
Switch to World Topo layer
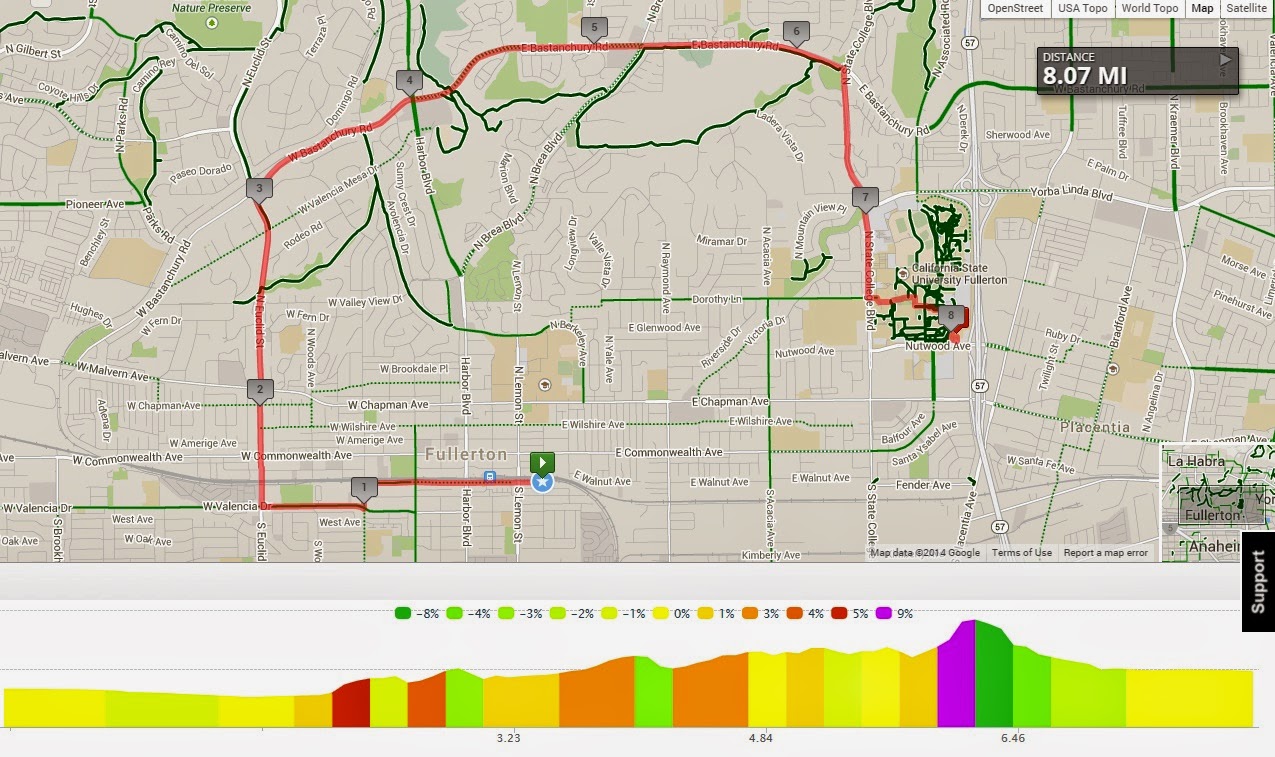1149,8
